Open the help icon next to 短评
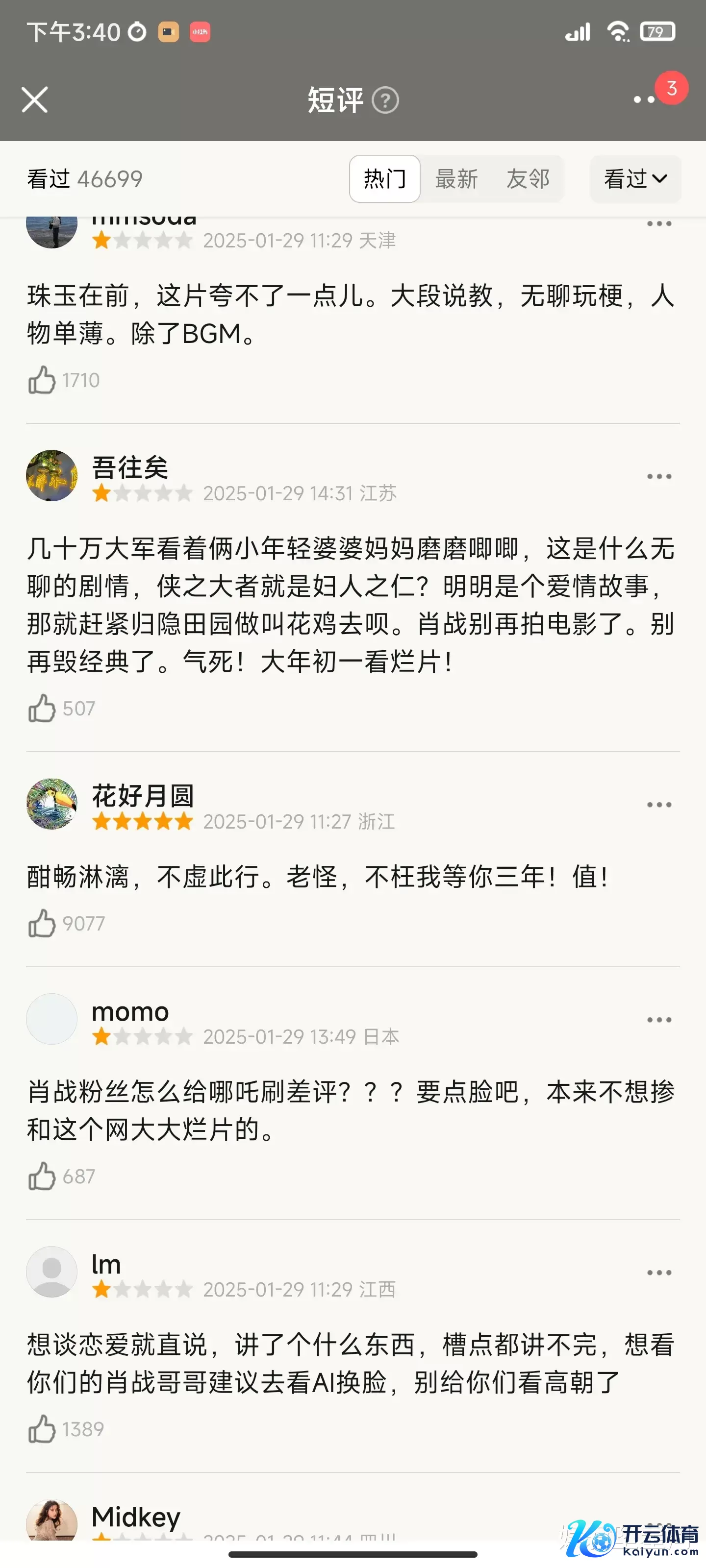Viewport: 706px width, 1568px height. coord(385,100)
